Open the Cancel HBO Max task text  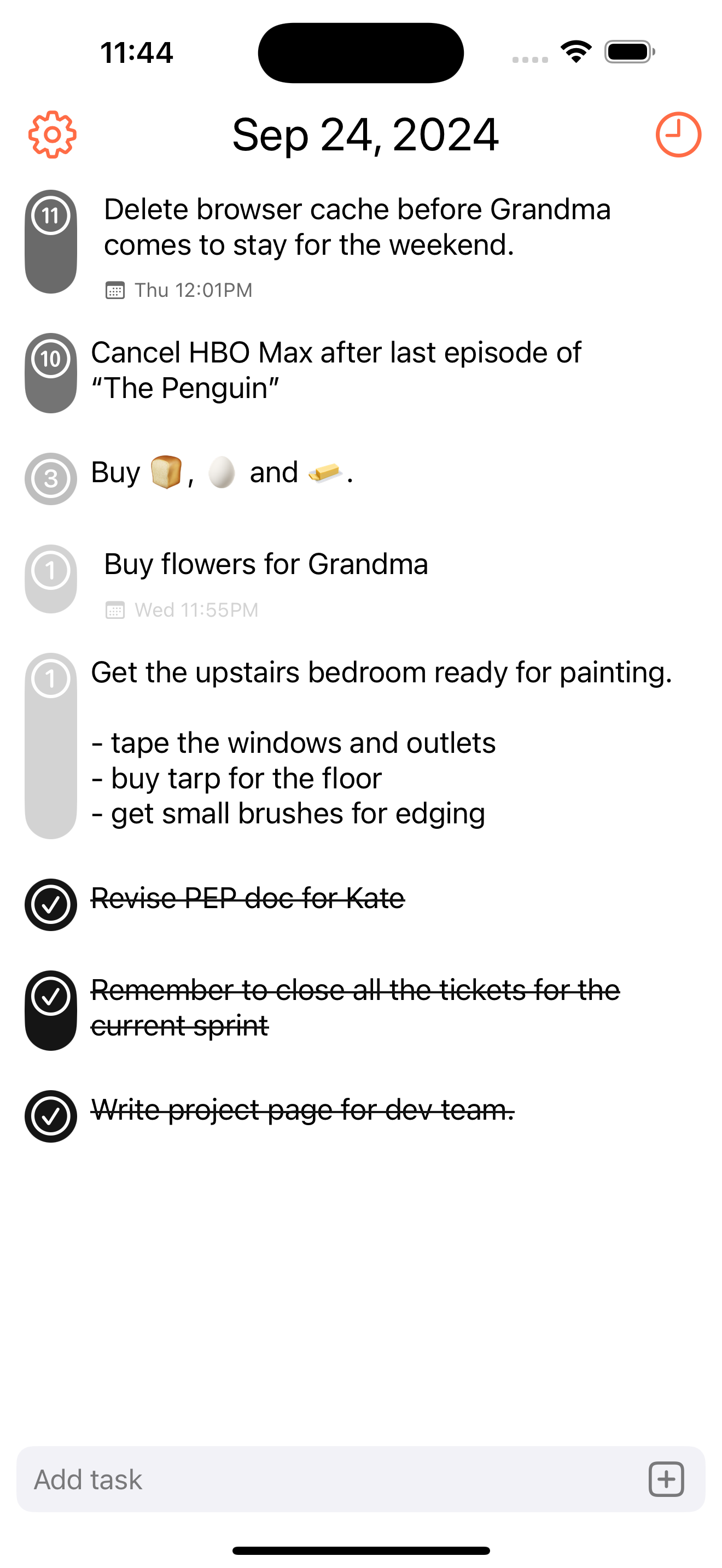[x=336, y=370]
